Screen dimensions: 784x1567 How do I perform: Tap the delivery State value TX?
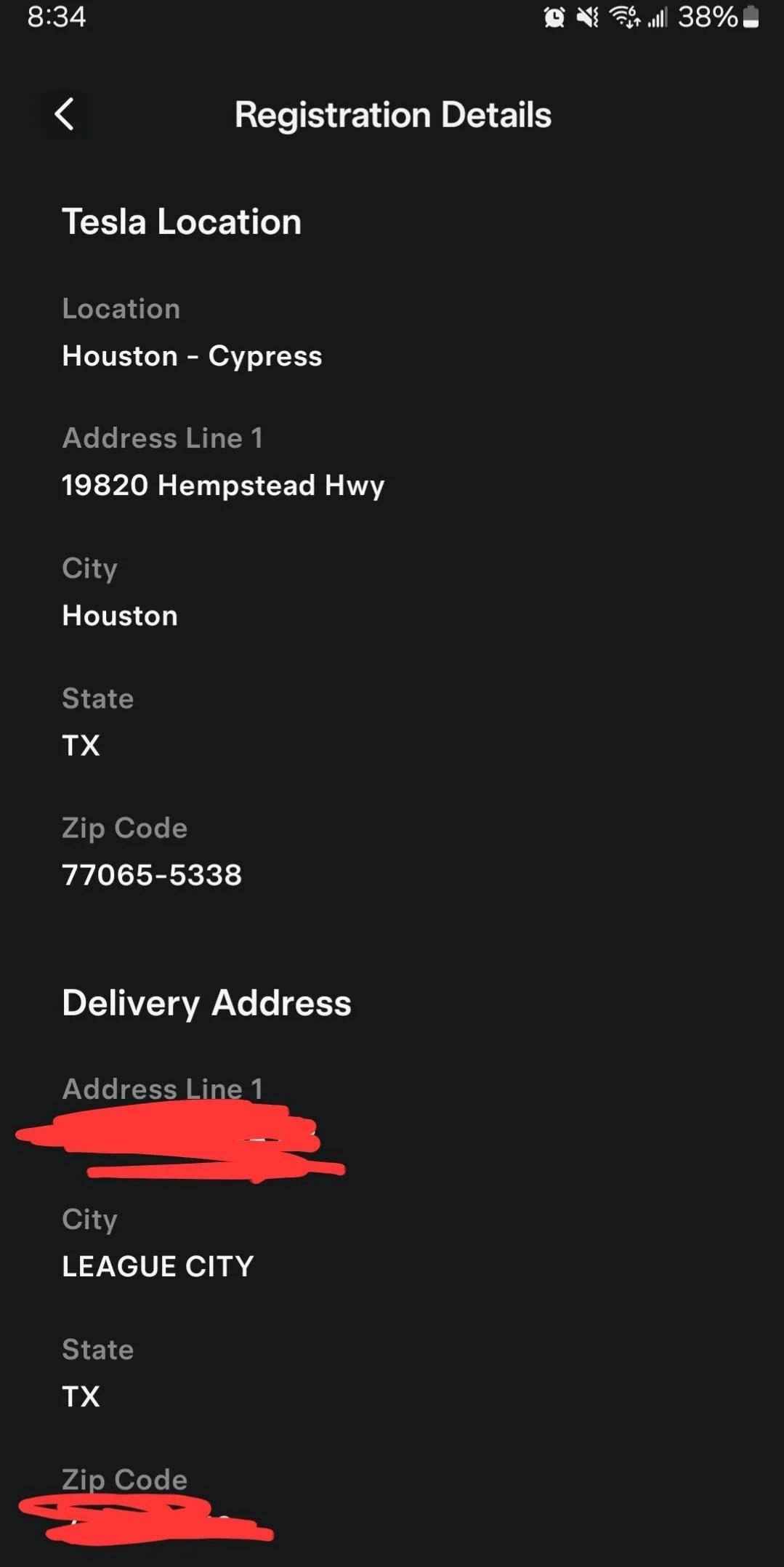[81, 1396]
